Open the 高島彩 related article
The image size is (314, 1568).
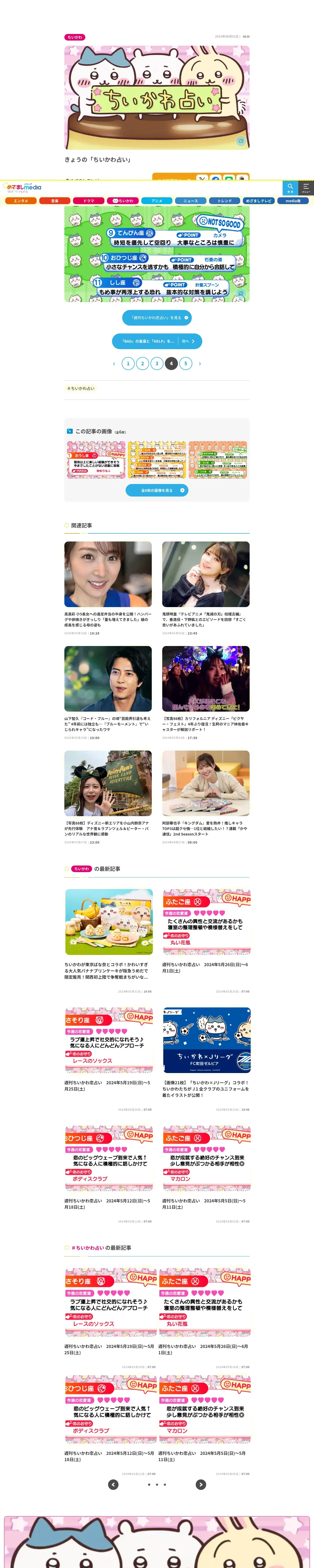point(108,588)
